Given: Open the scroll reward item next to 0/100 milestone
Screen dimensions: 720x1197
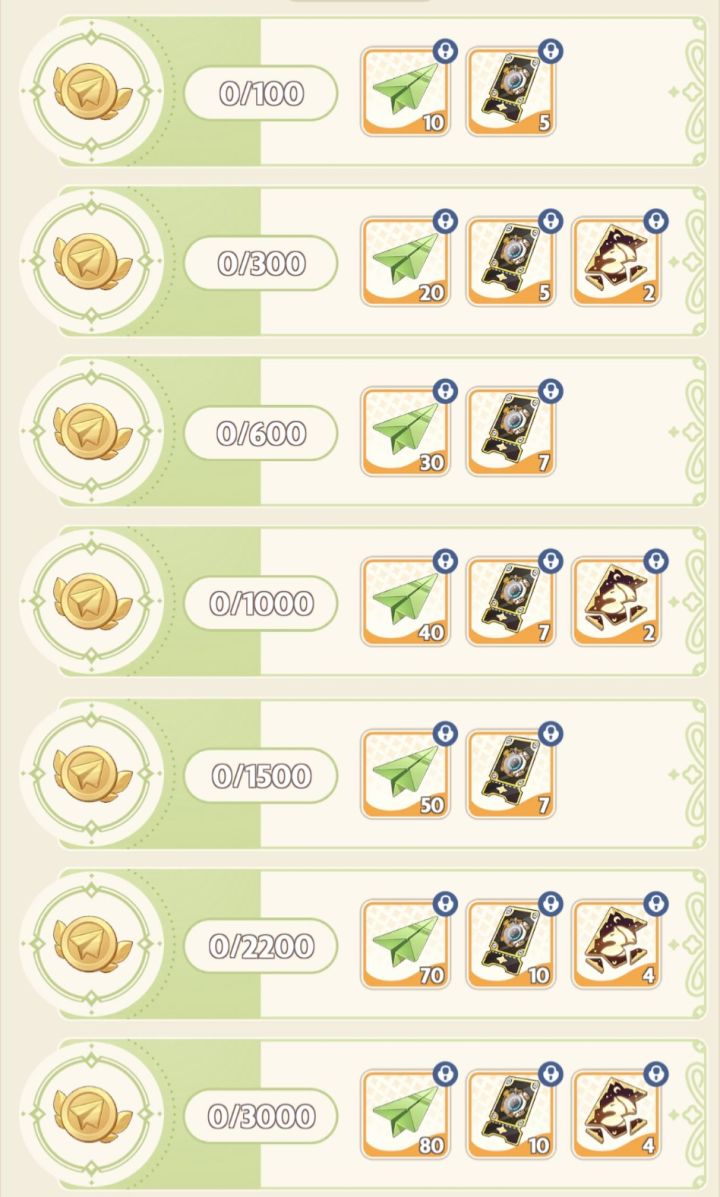Looking at the screenshot, I should point(513,92).
